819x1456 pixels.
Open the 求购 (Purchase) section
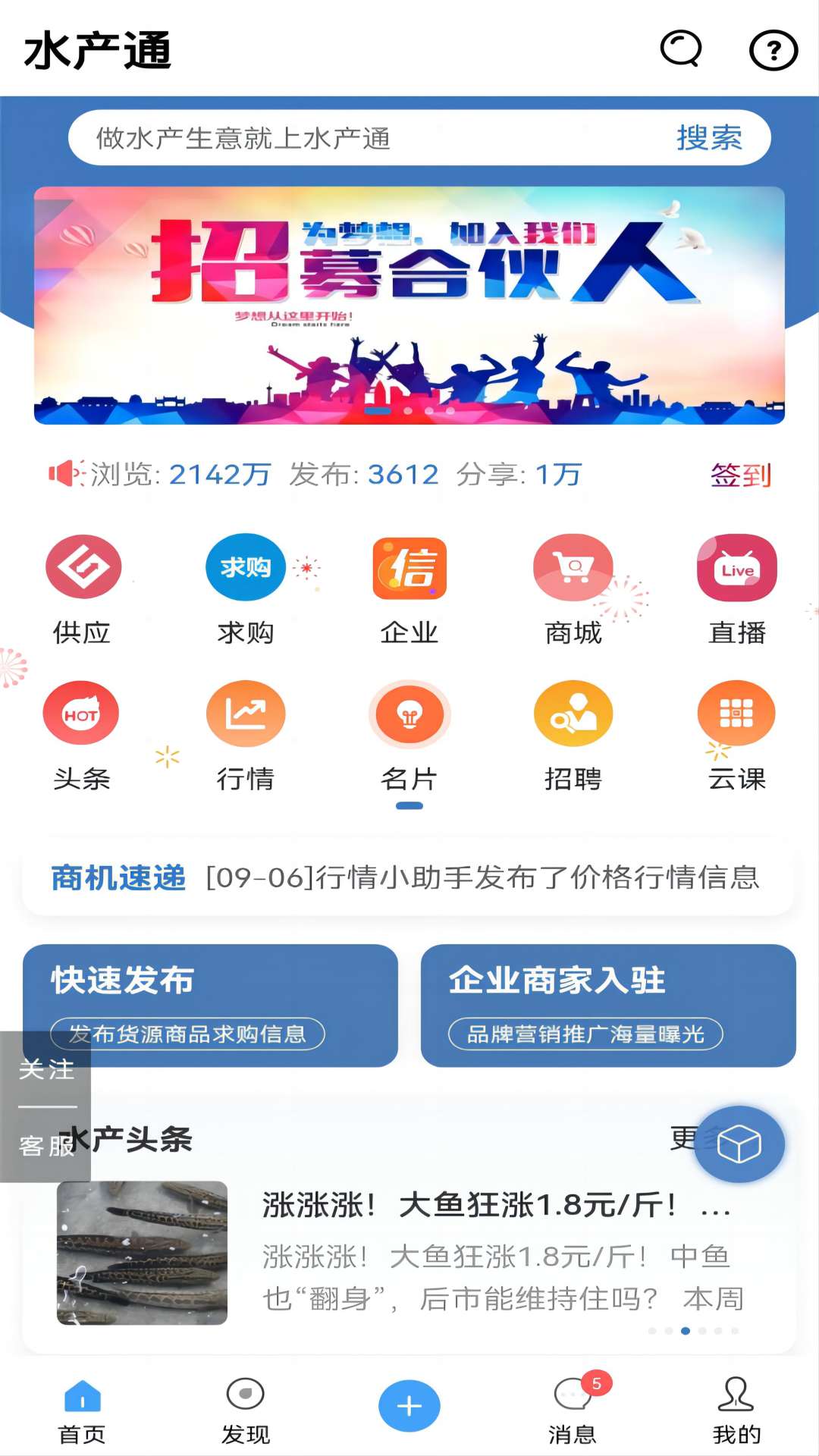coord(246,588)
